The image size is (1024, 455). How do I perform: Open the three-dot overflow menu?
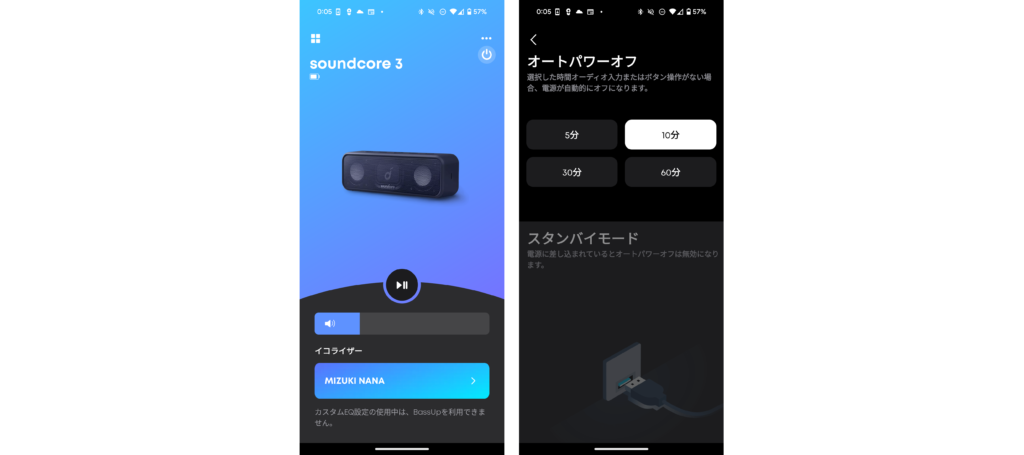click(x=486, y=39)
